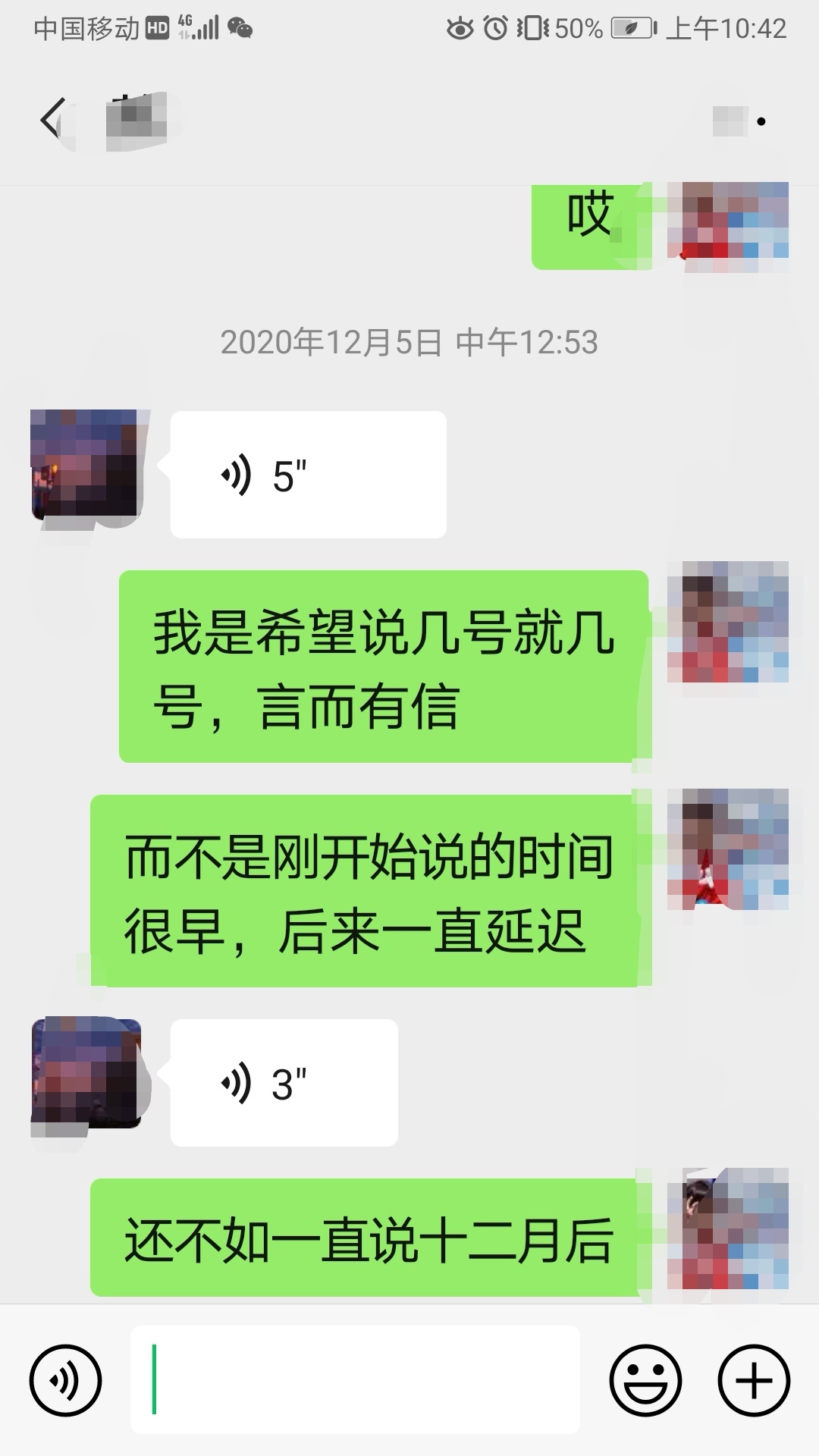Play the 3-second voice message
The image size is (819, 1456).
click(284, 1083)
